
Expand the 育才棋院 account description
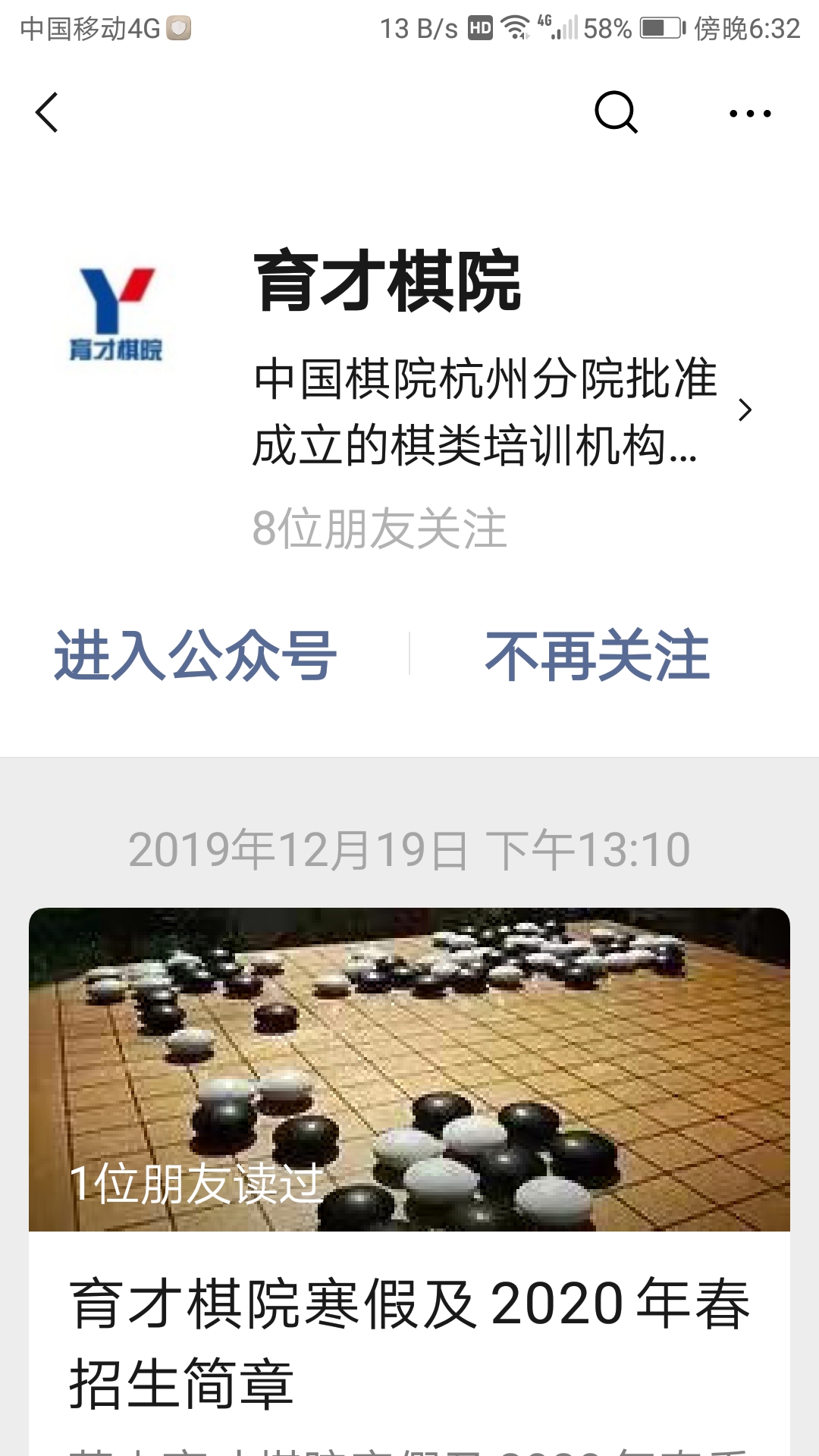tap(744, 410)
